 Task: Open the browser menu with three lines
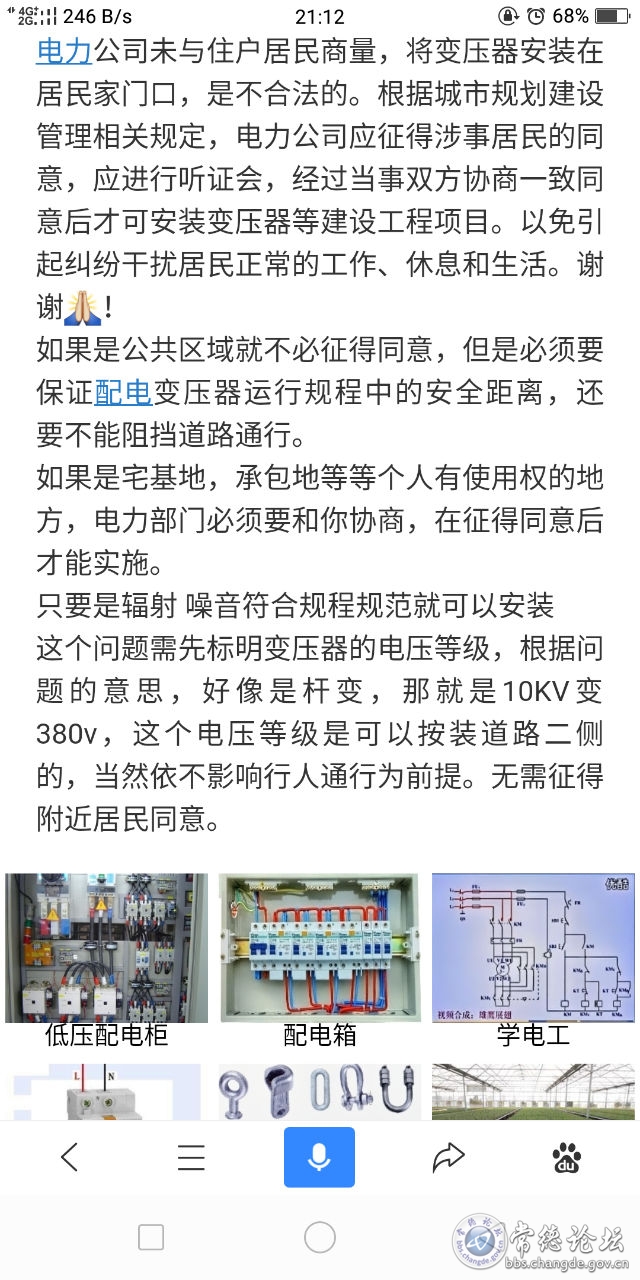(191, 1157)
